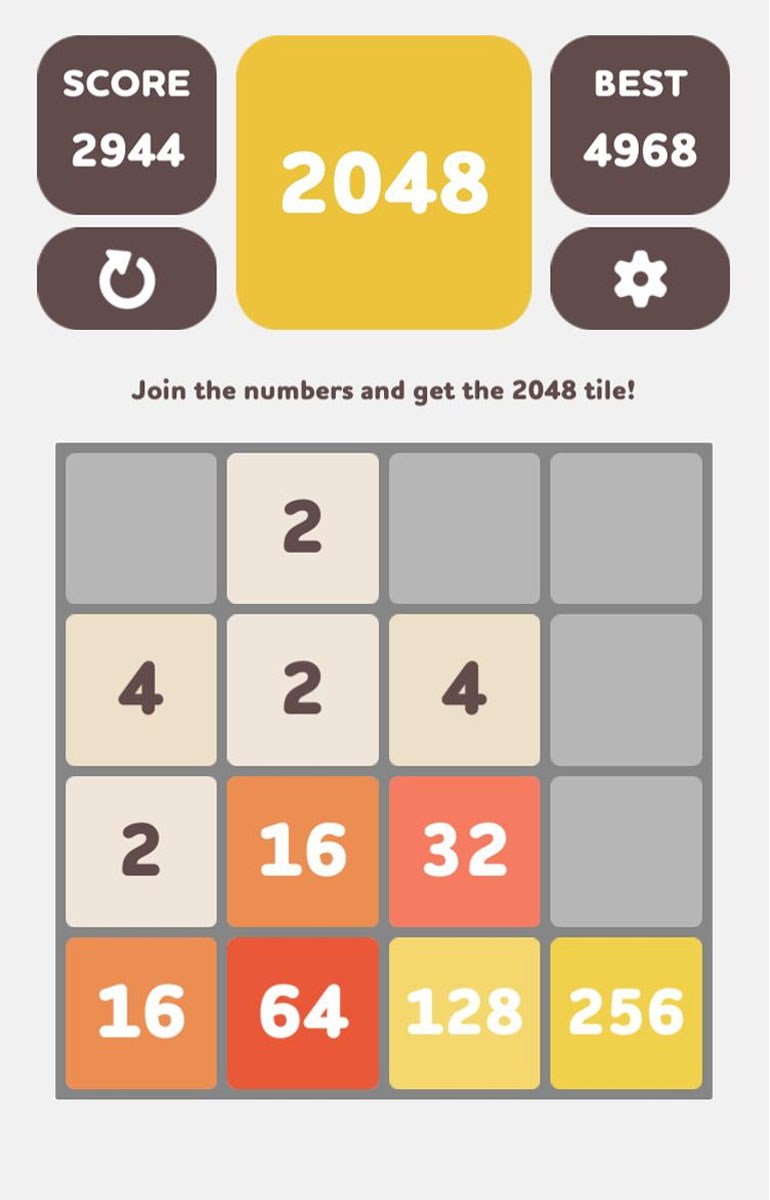Select the 2 tile in the top row
Screen dimensions: 770x1200
[x=303, y=528]
